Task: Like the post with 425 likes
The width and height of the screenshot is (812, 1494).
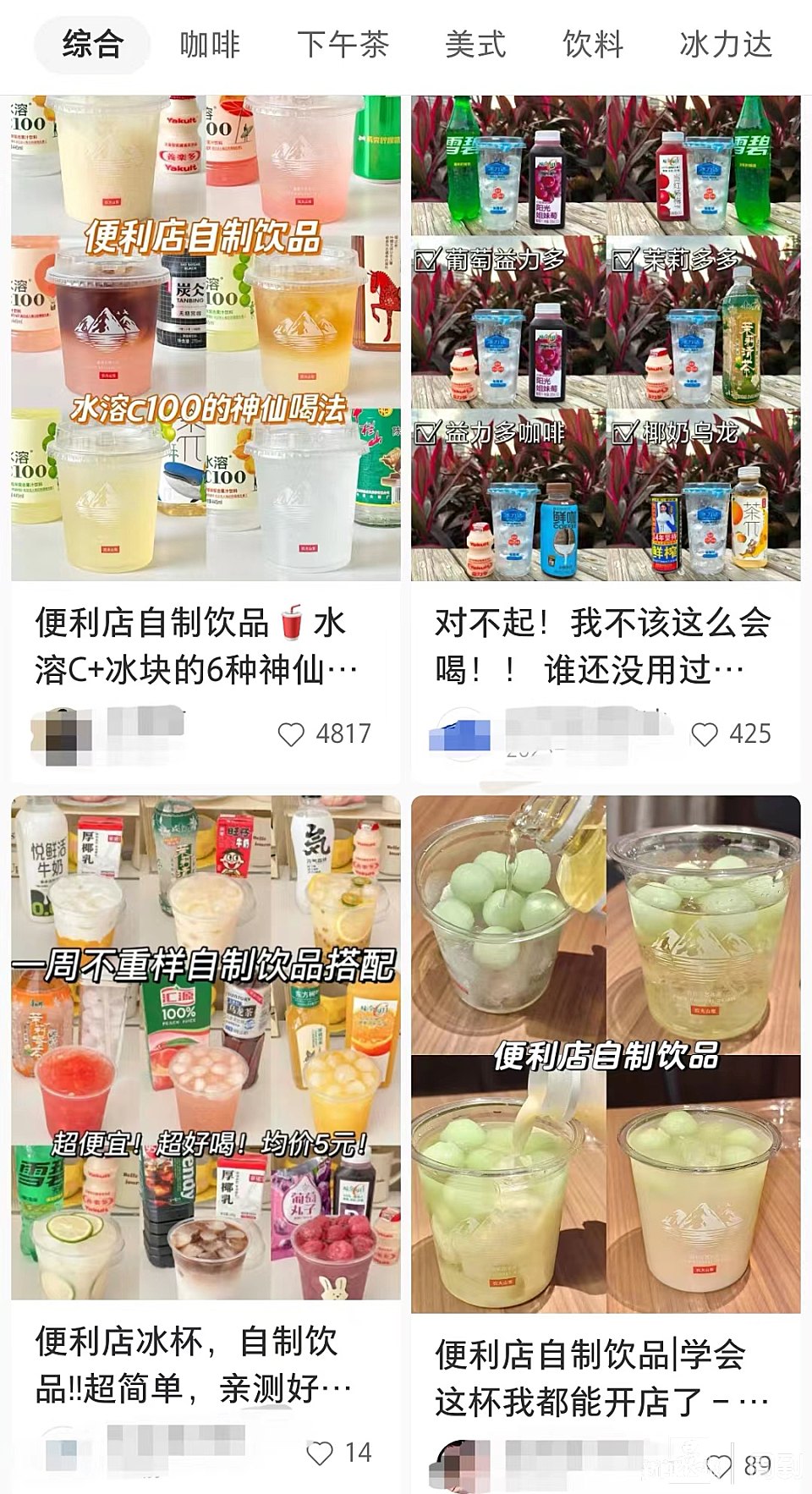Action: pos(704,734)
